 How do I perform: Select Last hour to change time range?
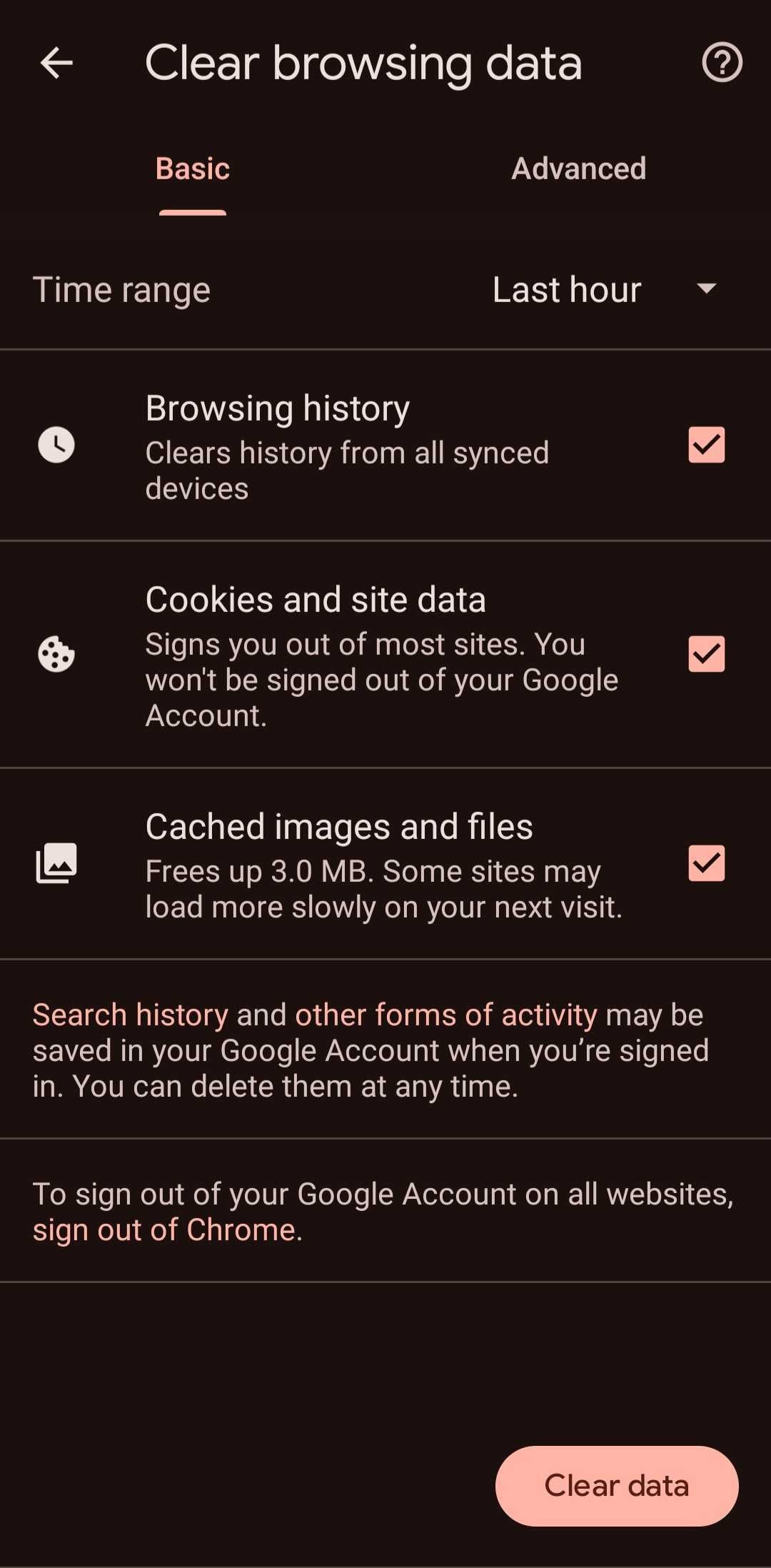pyautogui.click(x=566, y=290)
